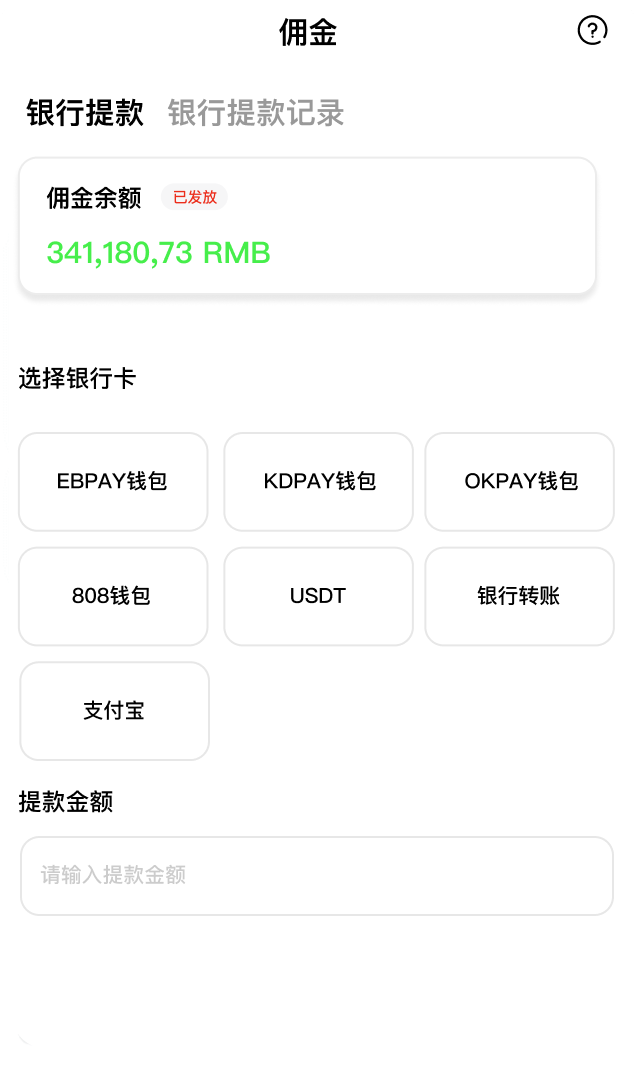Choose 支付宝 for withdrawal
This screenshot has width=634, height=1066.
tap(114, 711)
